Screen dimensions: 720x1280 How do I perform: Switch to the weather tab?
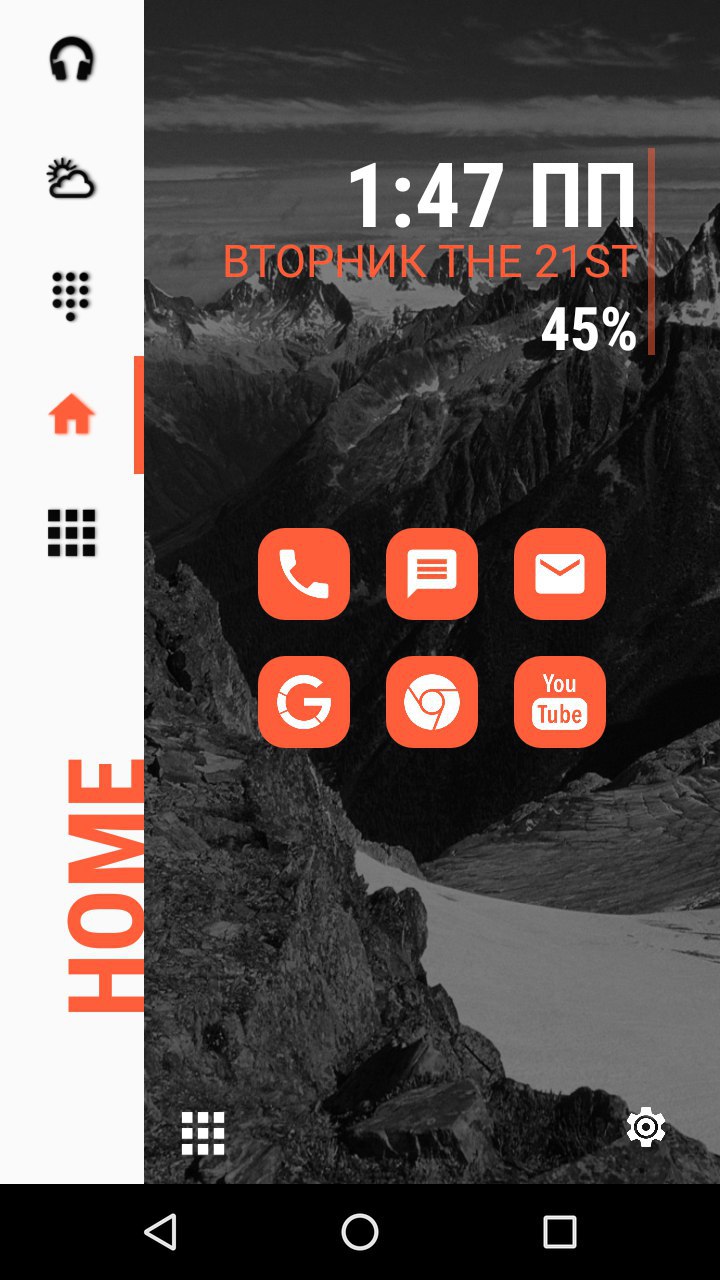point(71,179)
